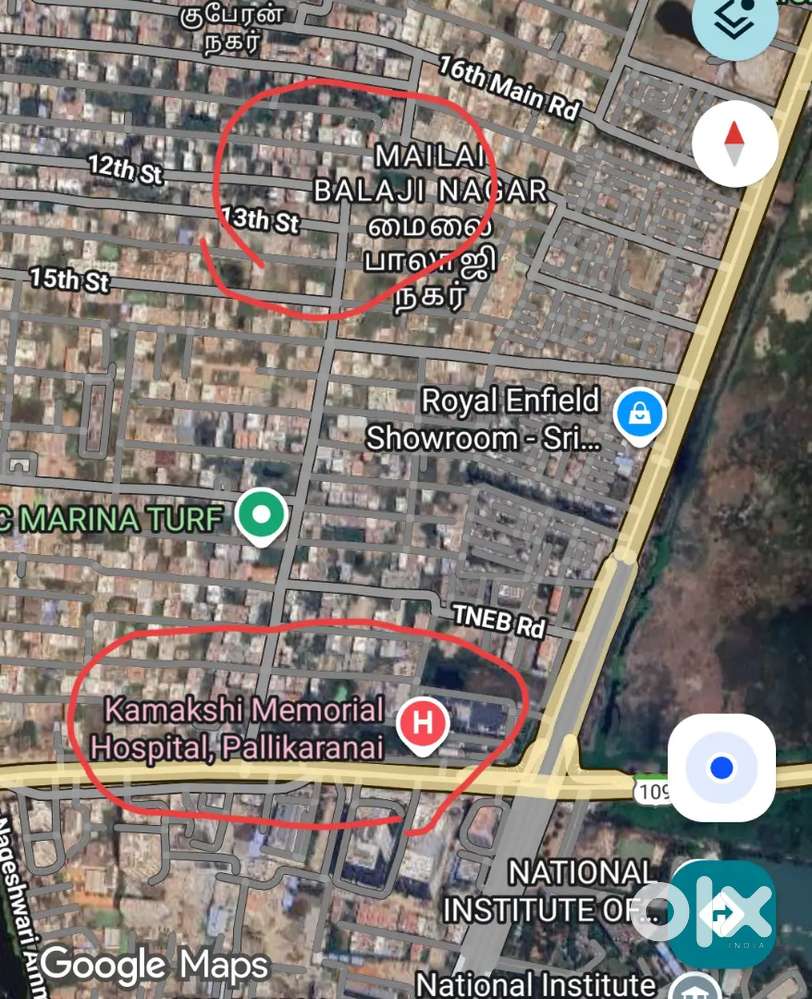Select the Royal Enfield Showroom shopping pin
This screenshot has width=812, height=999.
[639, 414]
